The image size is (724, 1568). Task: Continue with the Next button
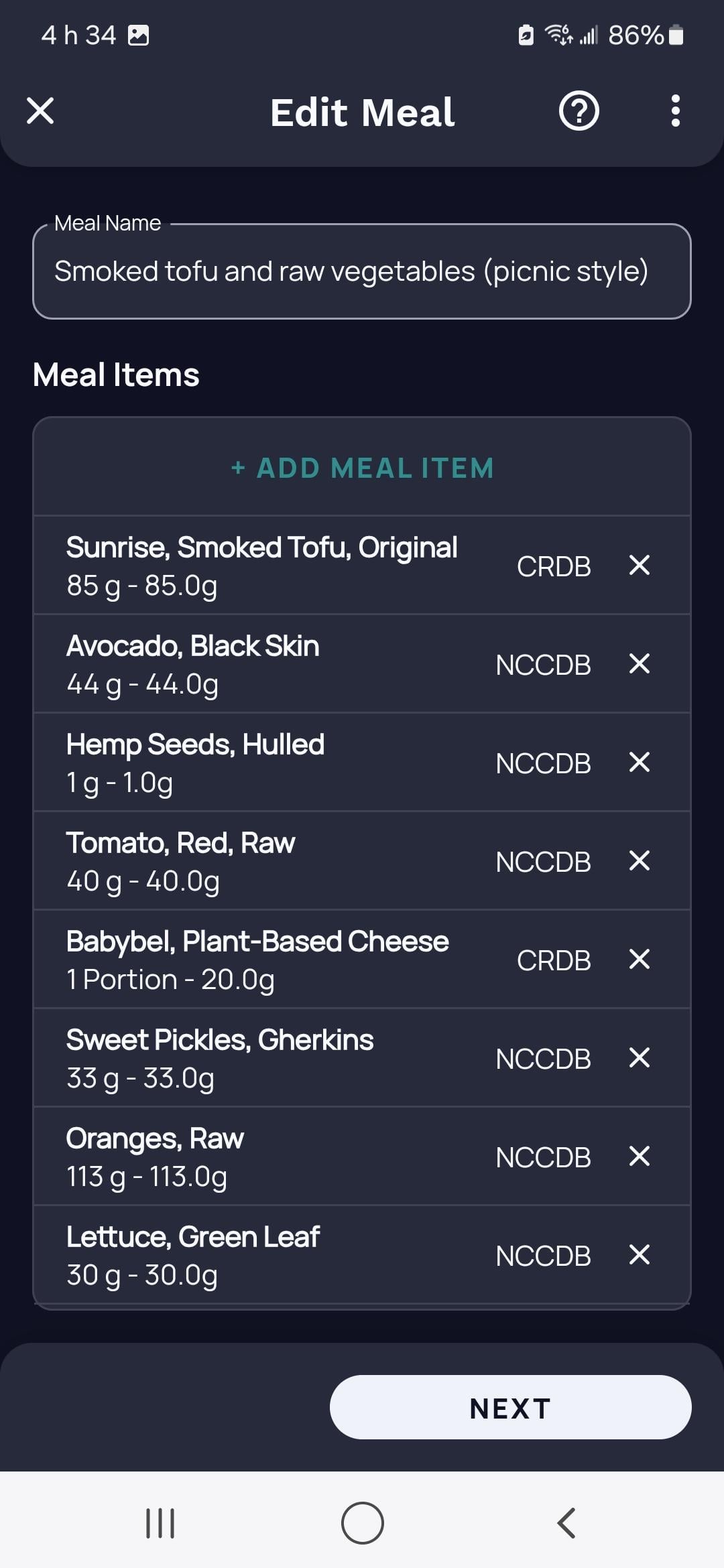[510, 1407]
